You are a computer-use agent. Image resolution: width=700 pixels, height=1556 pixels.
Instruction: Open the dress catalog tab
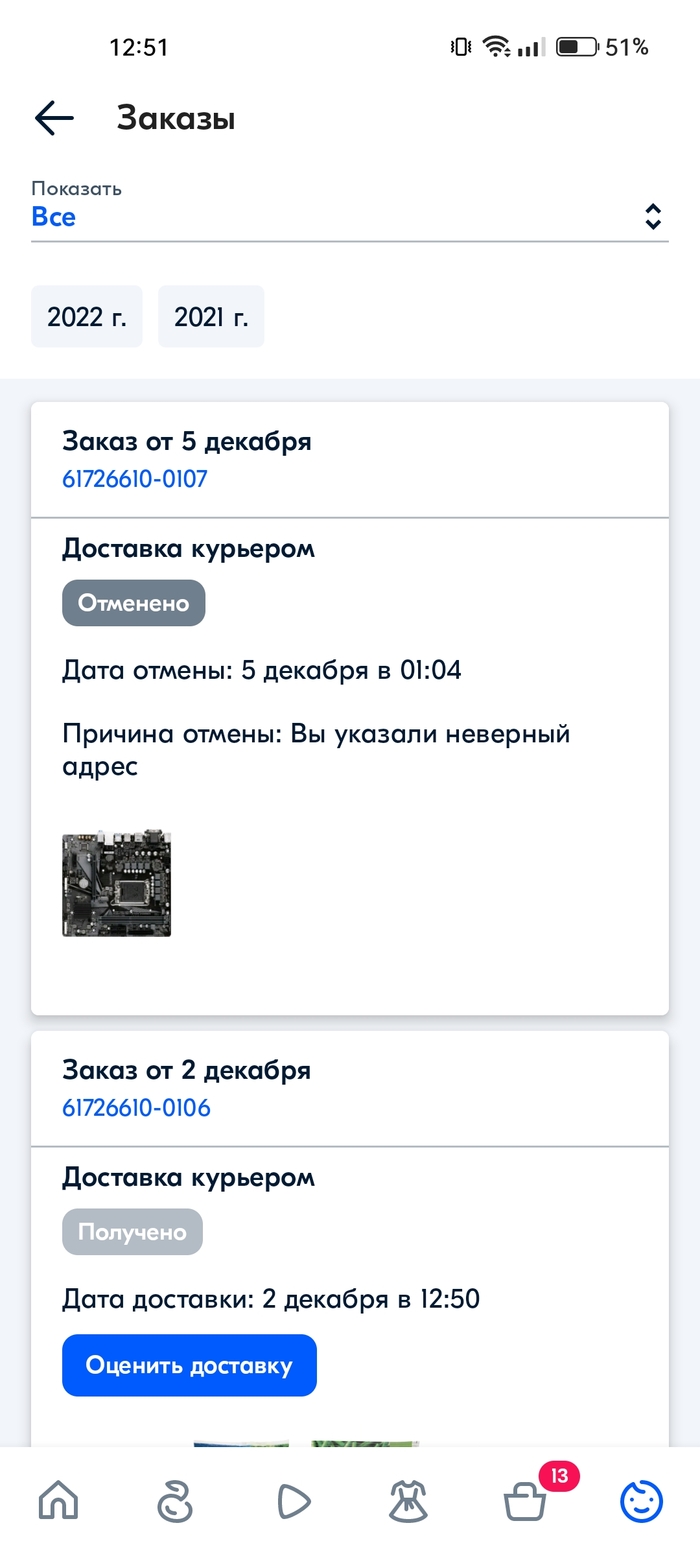pyautogui.click(x=408, y=1501)
